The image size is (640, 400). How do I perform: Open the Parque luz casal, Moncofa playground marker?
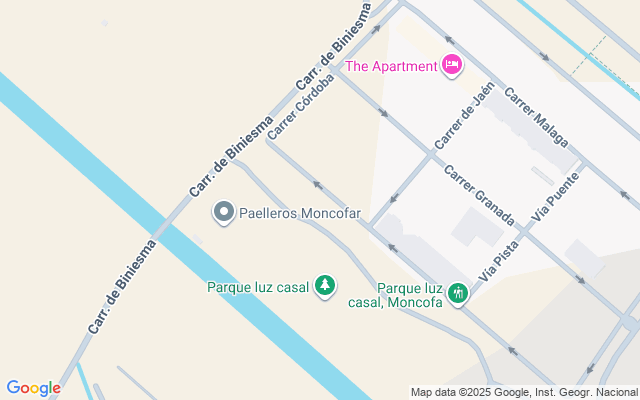tap(458, 293)
